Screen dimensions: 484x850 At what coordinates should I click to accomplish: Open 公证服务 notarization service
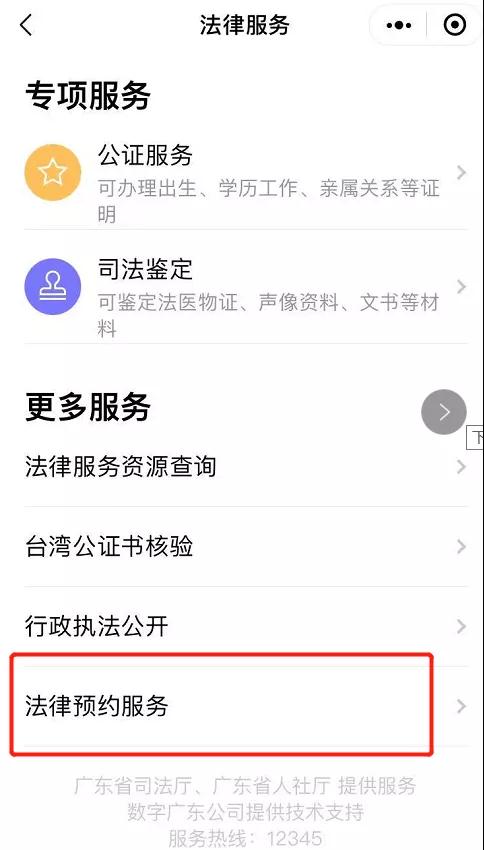coord(246,181)
